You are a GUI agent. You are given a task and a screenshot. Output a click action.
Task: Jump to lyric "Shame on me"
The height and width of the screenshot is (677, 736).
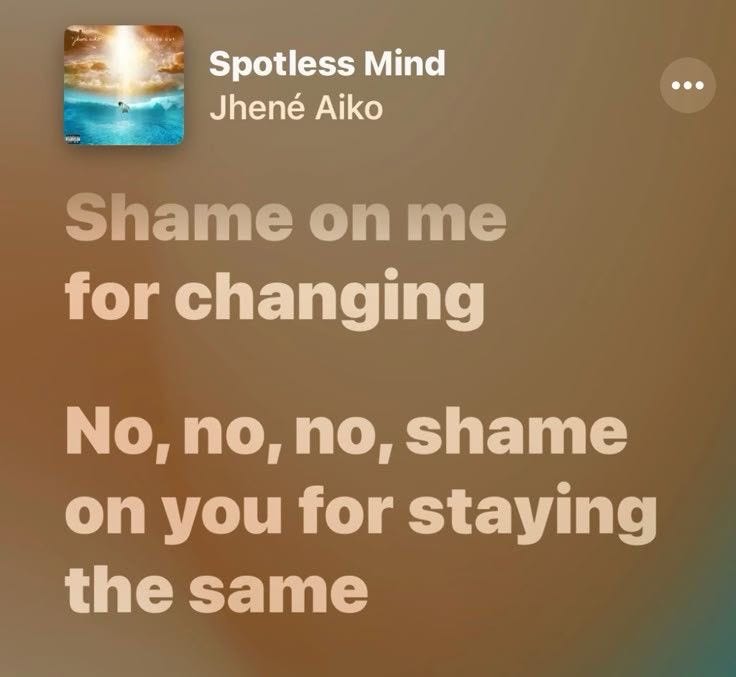tap(286, 221)
